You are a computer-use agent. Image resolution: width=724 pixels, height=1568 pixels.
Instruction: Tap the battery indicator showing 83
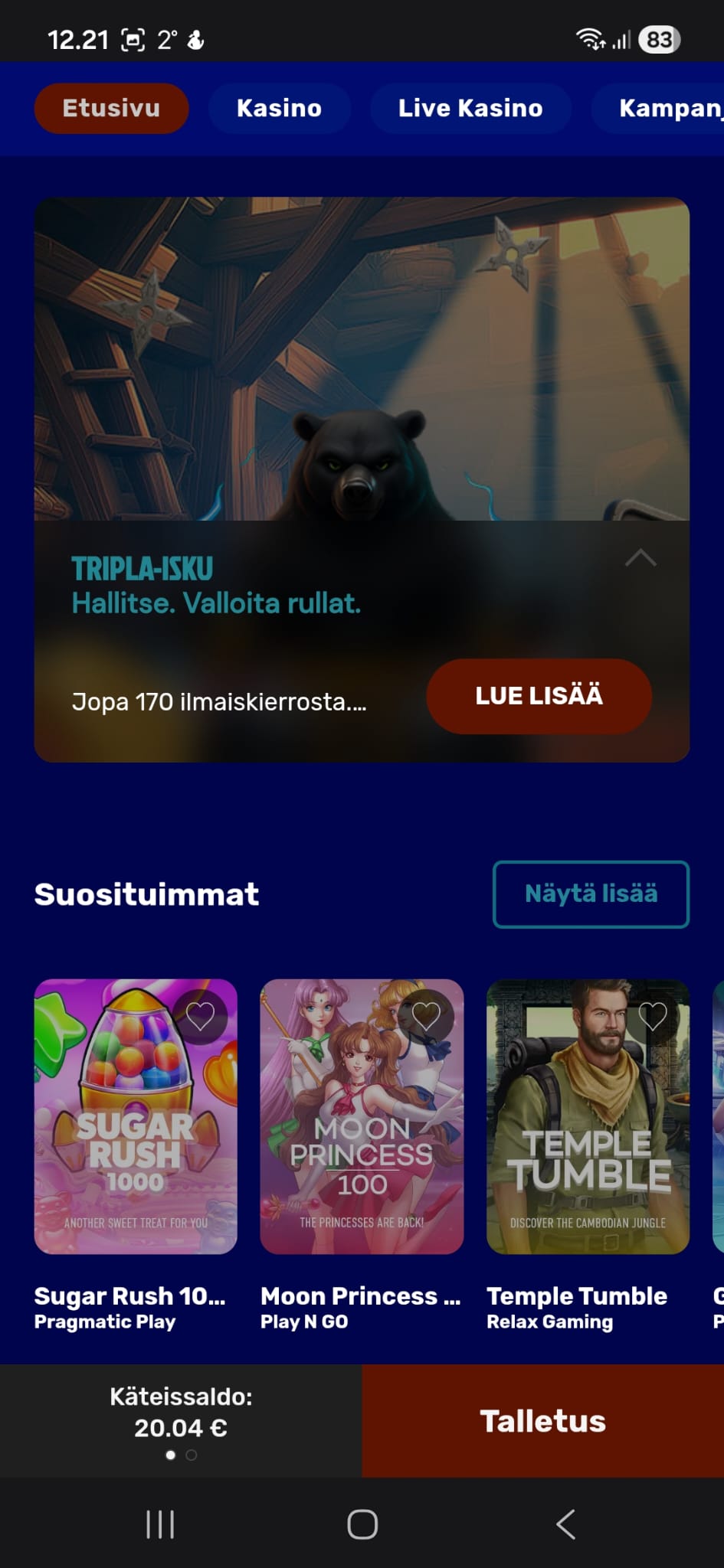coord(657,37)
